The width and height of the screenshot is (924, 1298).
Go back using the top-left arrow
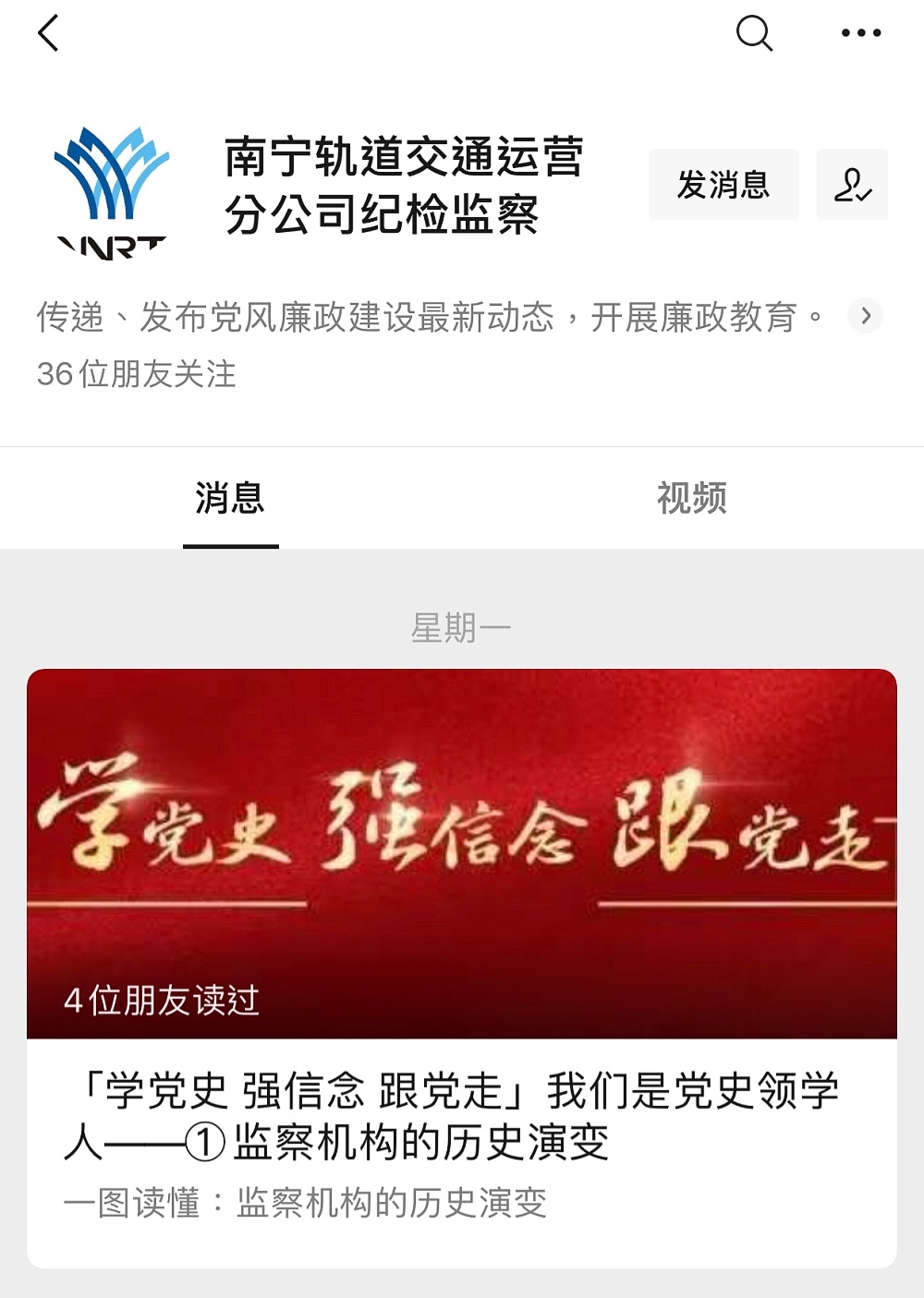coord(49,33)
